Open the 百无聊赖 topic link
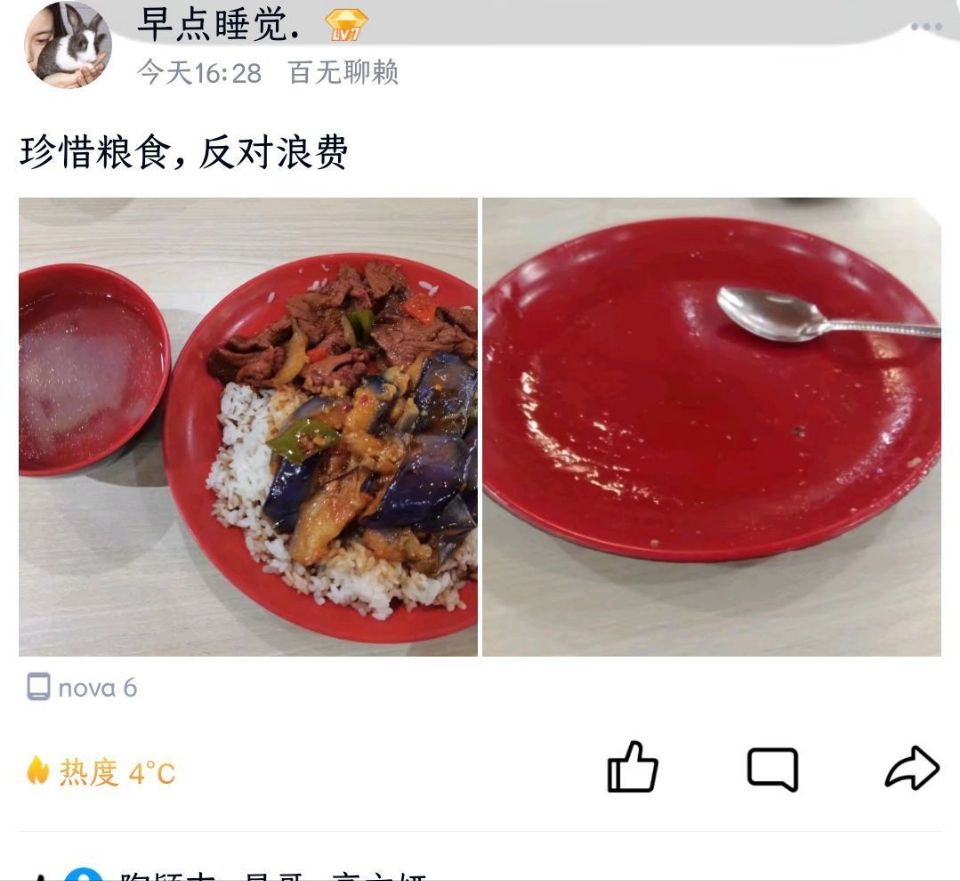The height and width of the screenshot is (881, 960). [x=343, y=72]
